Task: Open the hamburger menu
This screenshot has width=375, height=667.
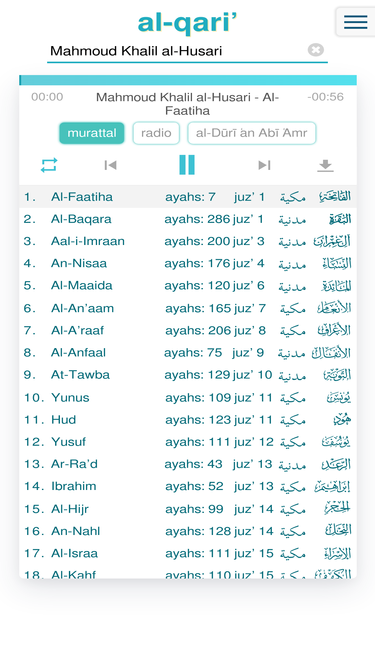Action: [x=355, y=22]
